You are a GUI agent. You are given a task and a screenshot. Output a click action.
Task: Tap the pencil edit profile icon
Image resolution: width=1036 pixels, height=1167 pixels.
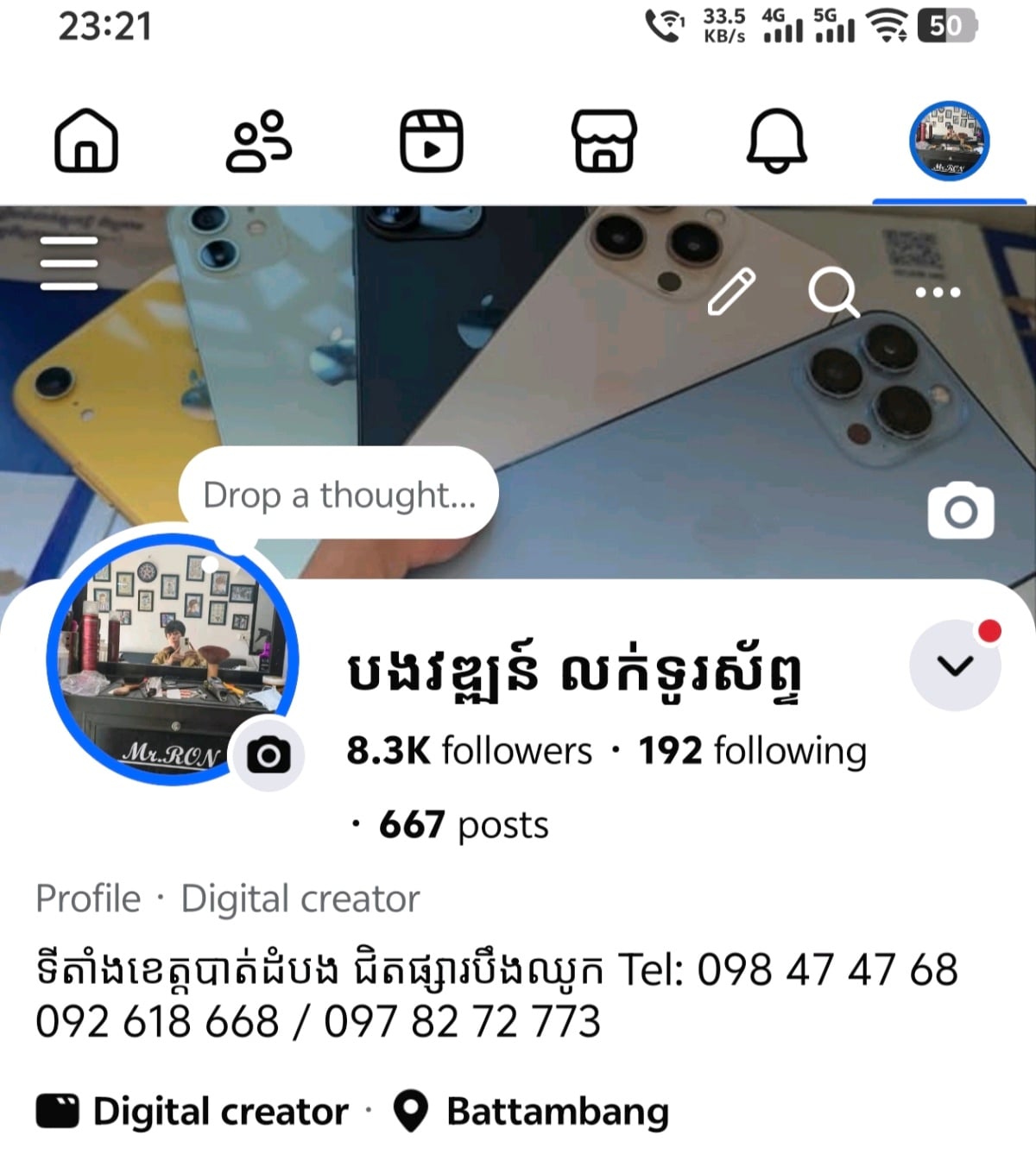pyautogui.click(x=731, y=292)
